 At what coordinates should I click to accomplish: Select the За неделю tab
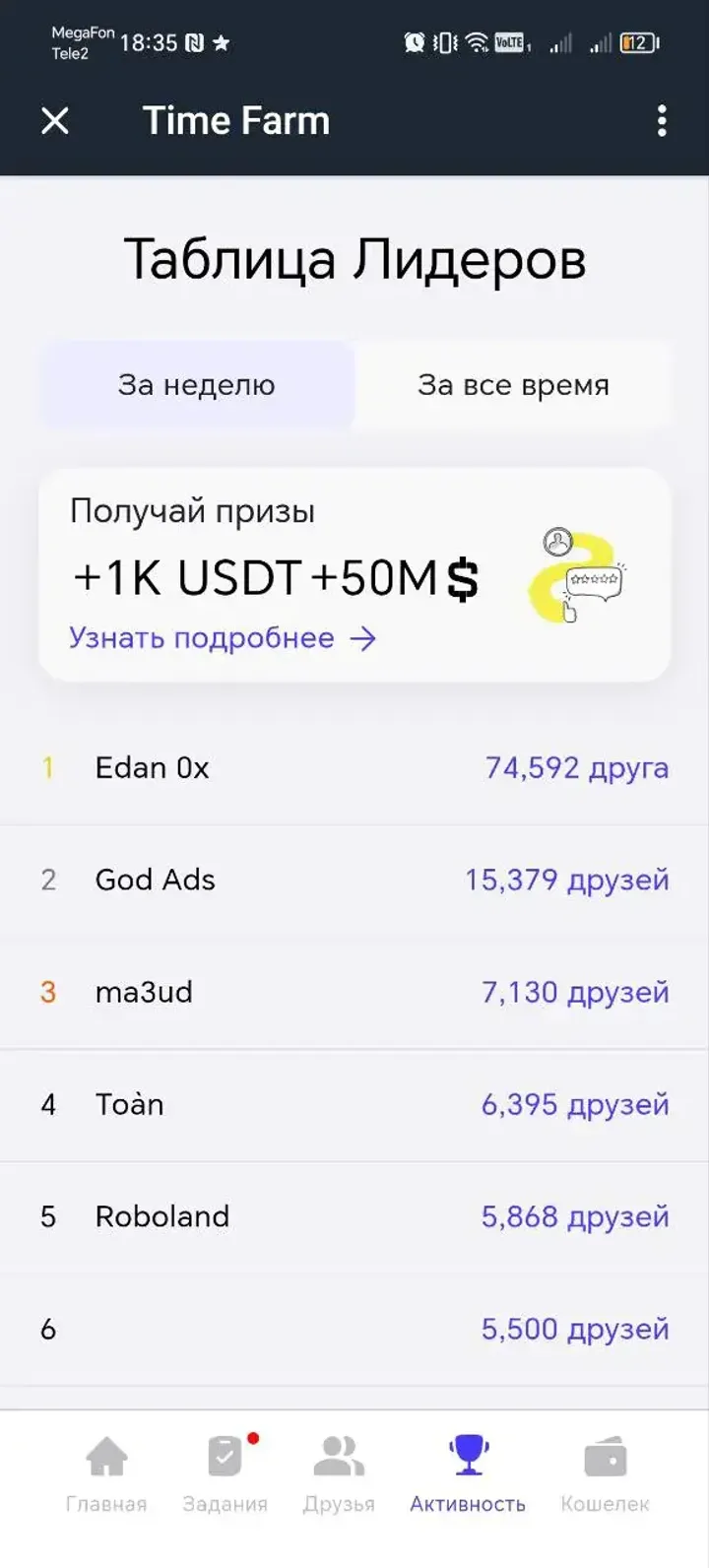click(196, 385)
